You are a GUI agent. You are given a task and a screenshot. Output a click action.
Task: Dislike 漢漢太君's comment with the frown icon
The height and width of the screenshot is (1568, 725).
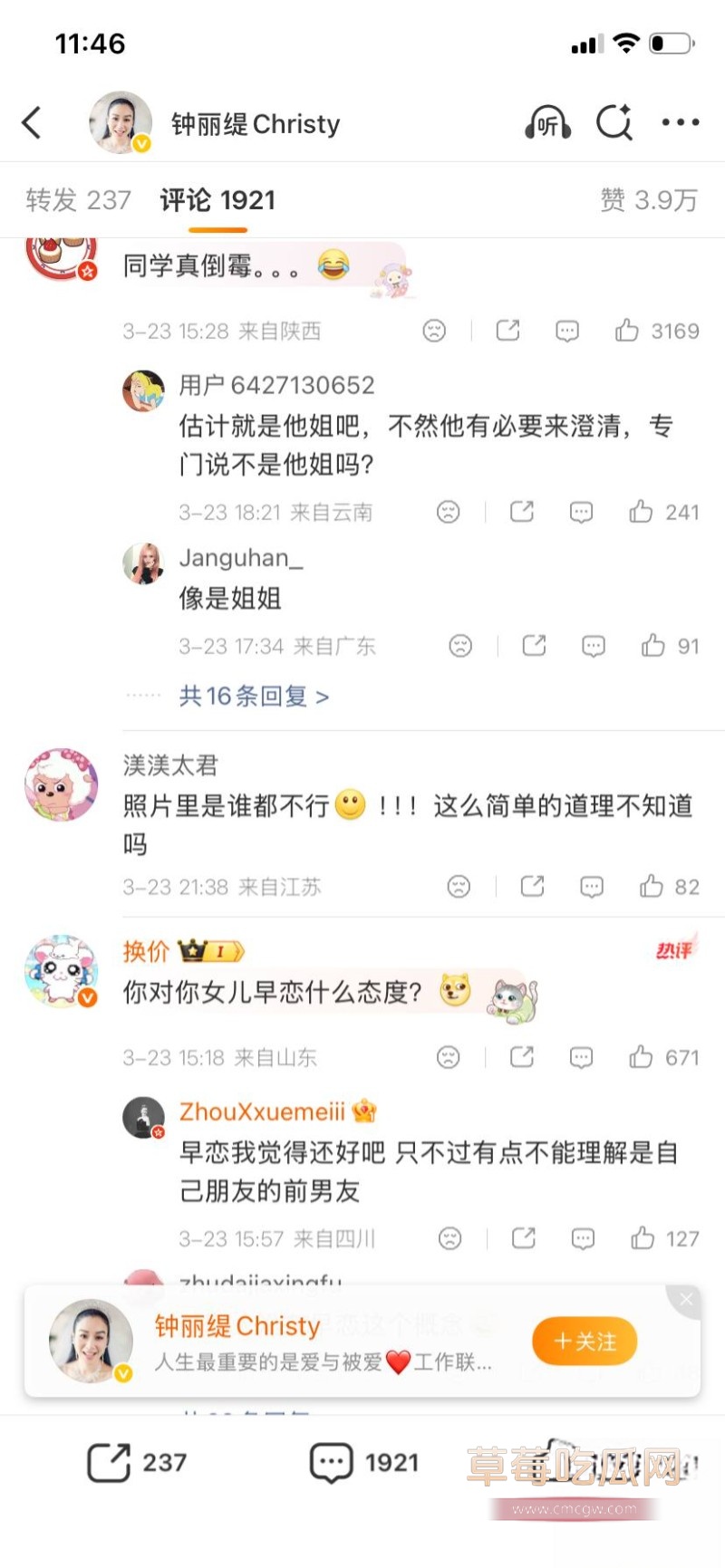pos(459,886)
